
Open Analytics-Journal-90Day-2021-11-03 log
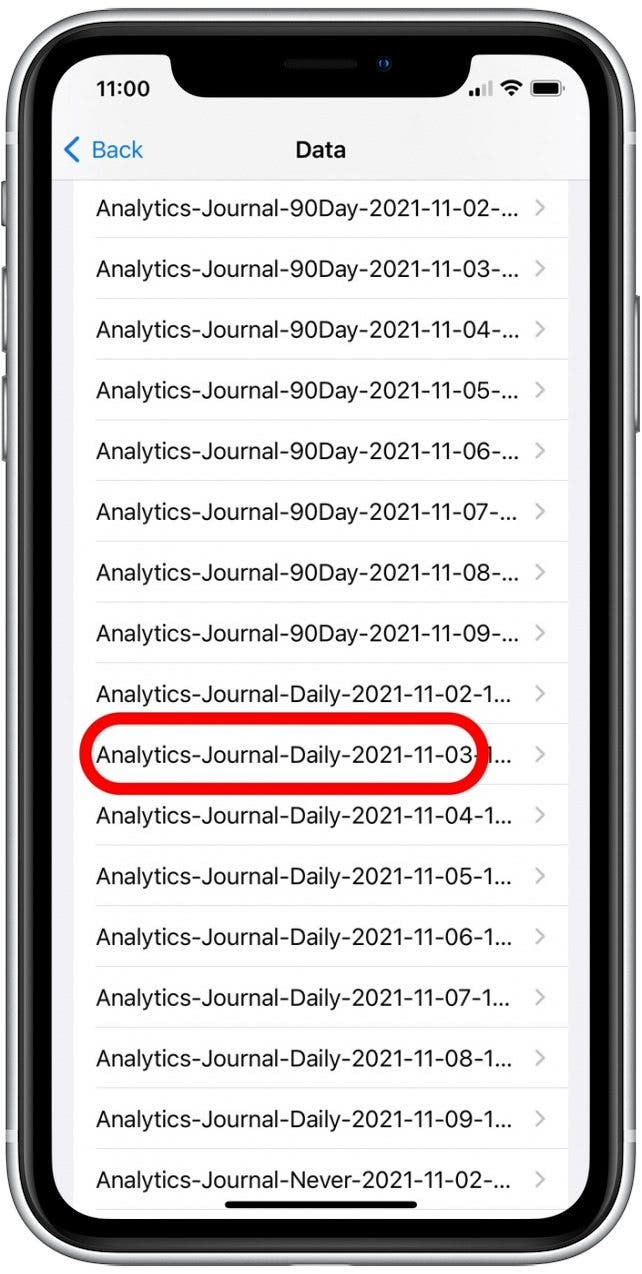pos(320,268)
